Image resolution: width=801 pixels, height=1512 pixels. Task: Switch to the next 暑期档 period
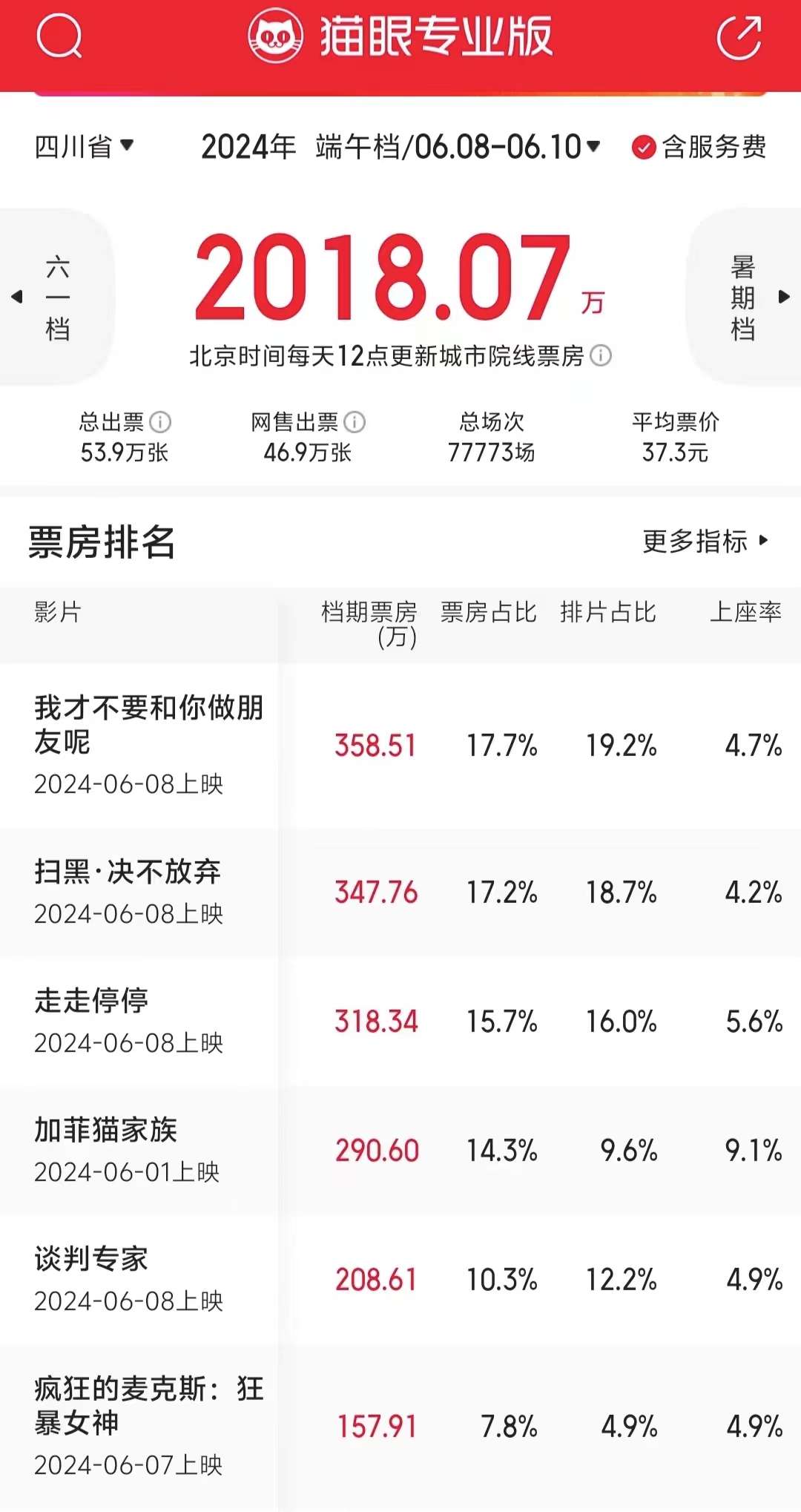[744, 297]
